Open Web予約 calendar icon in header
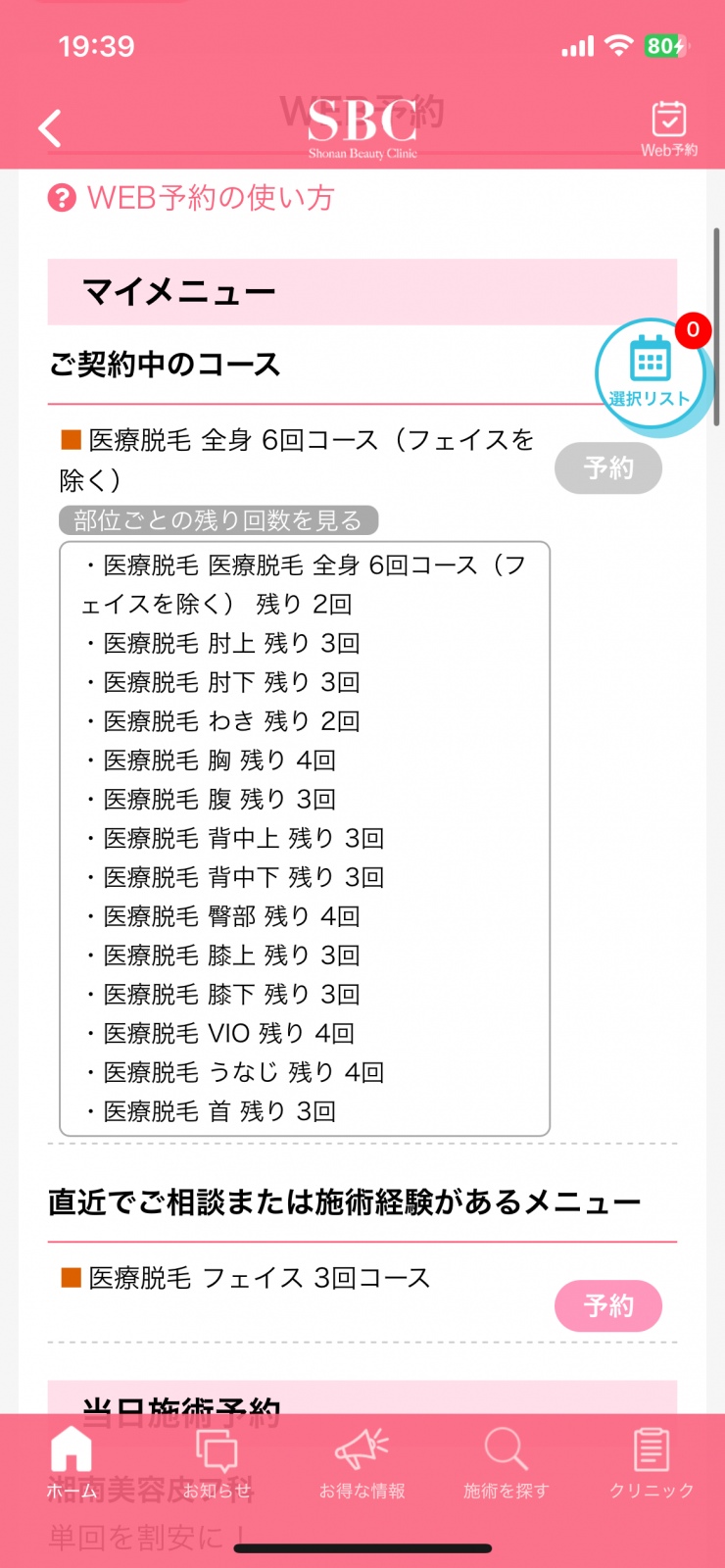 coord(669,128)
